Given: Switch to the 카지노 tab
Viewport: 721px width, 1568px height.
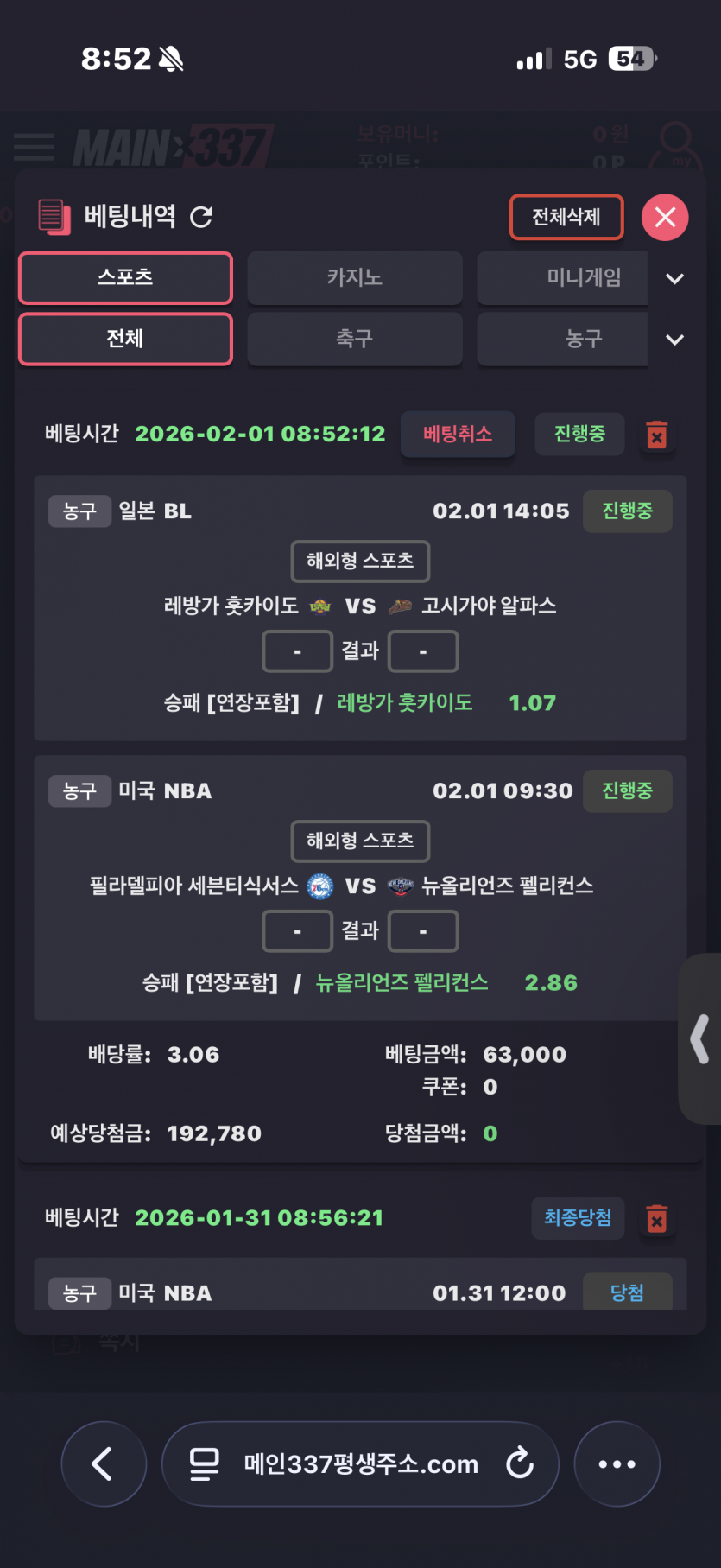Looking at the screenshot, I should (x=355, y=277).
